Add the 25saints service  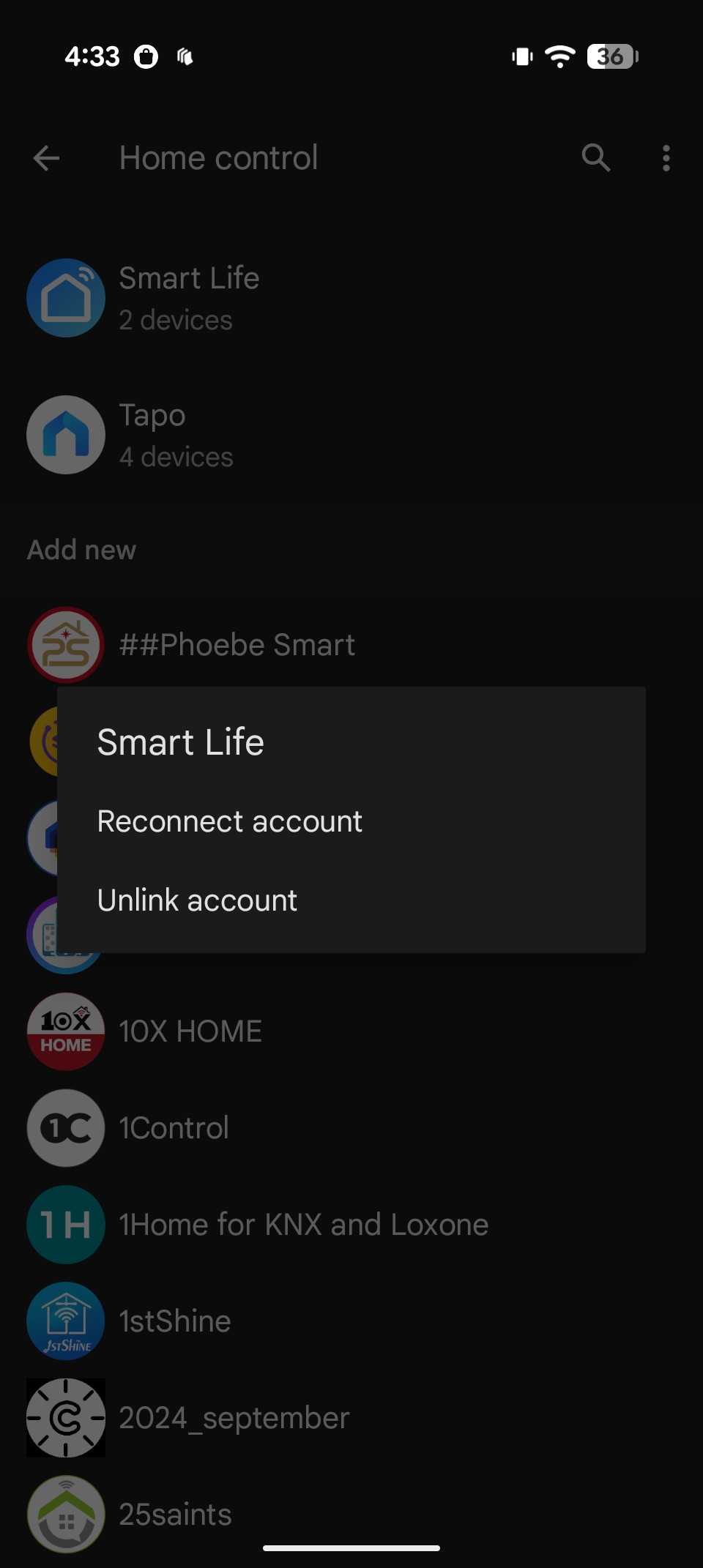click(175, 1513)
